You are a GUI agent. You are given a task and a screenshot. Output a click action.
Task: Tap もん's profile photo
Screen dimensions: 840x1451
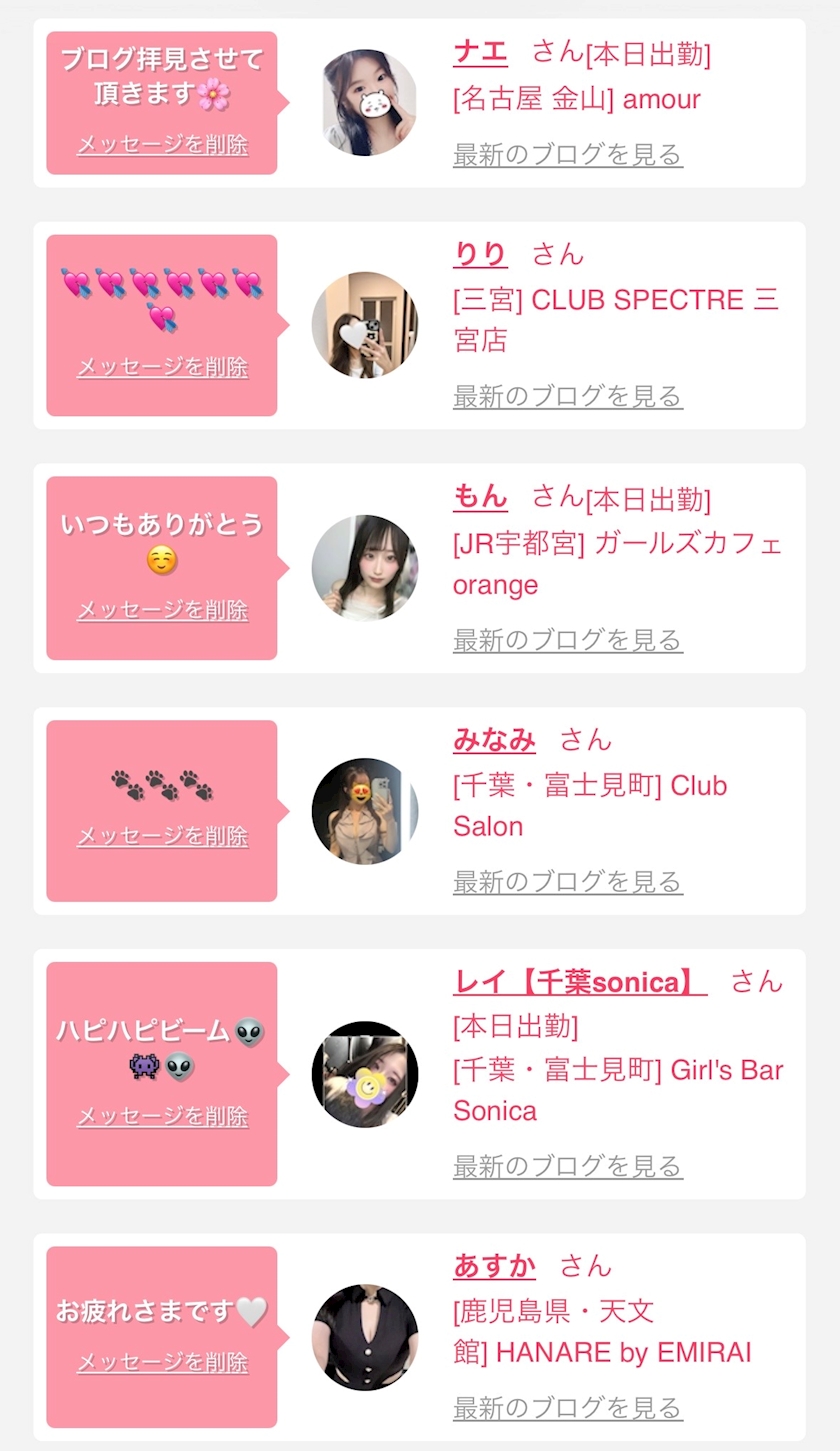pyautogui.click(x=365, y=567)
